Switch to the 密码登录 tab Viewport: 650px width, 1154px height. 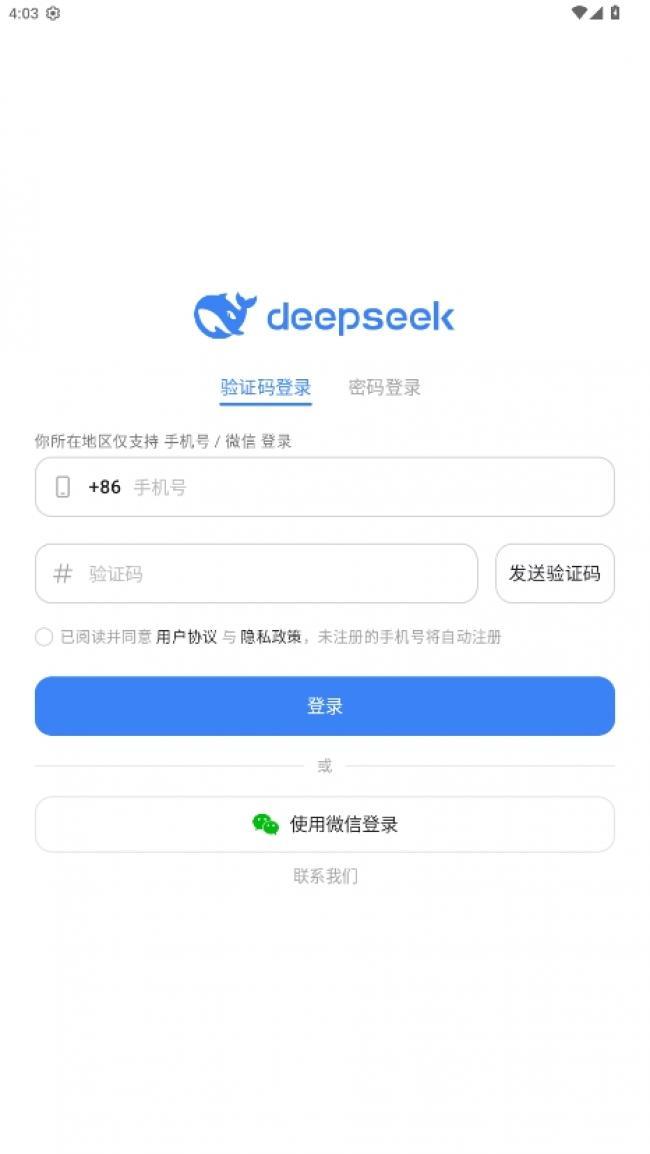click(x=384, y=388)
